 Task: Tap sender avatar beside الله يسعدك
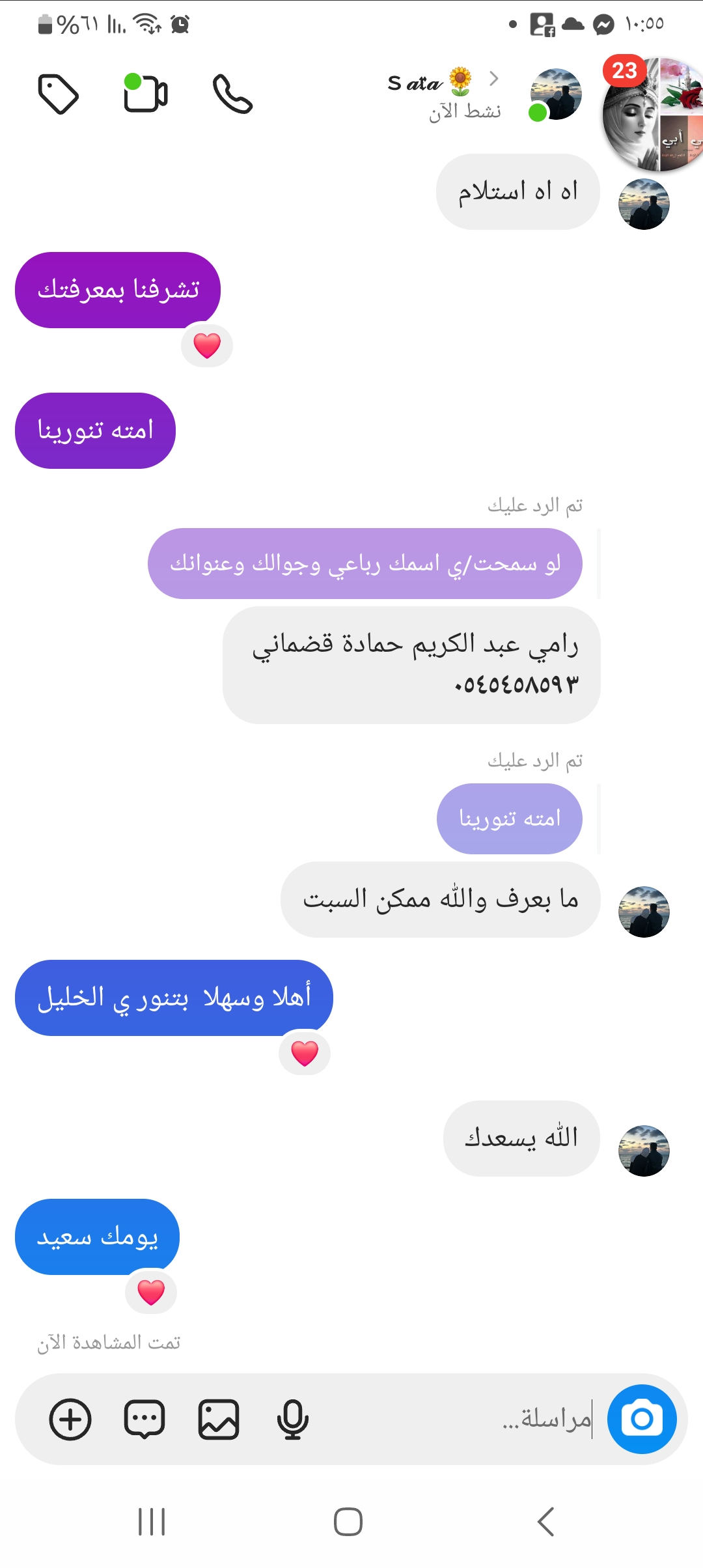coord(643,1151)
